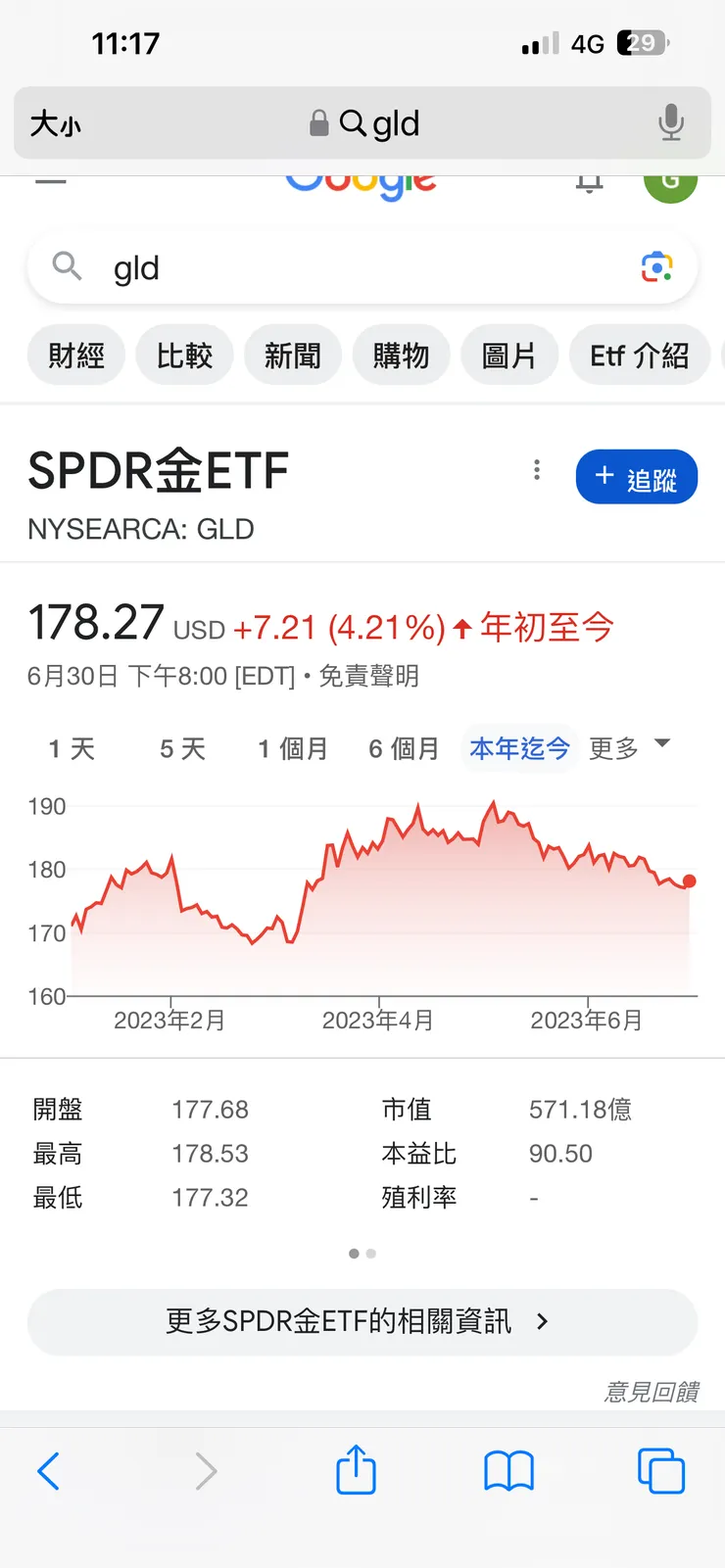The image size is (725, 1568).
Task: Expand the 更多 range dropdown
Action: point(629,748)
